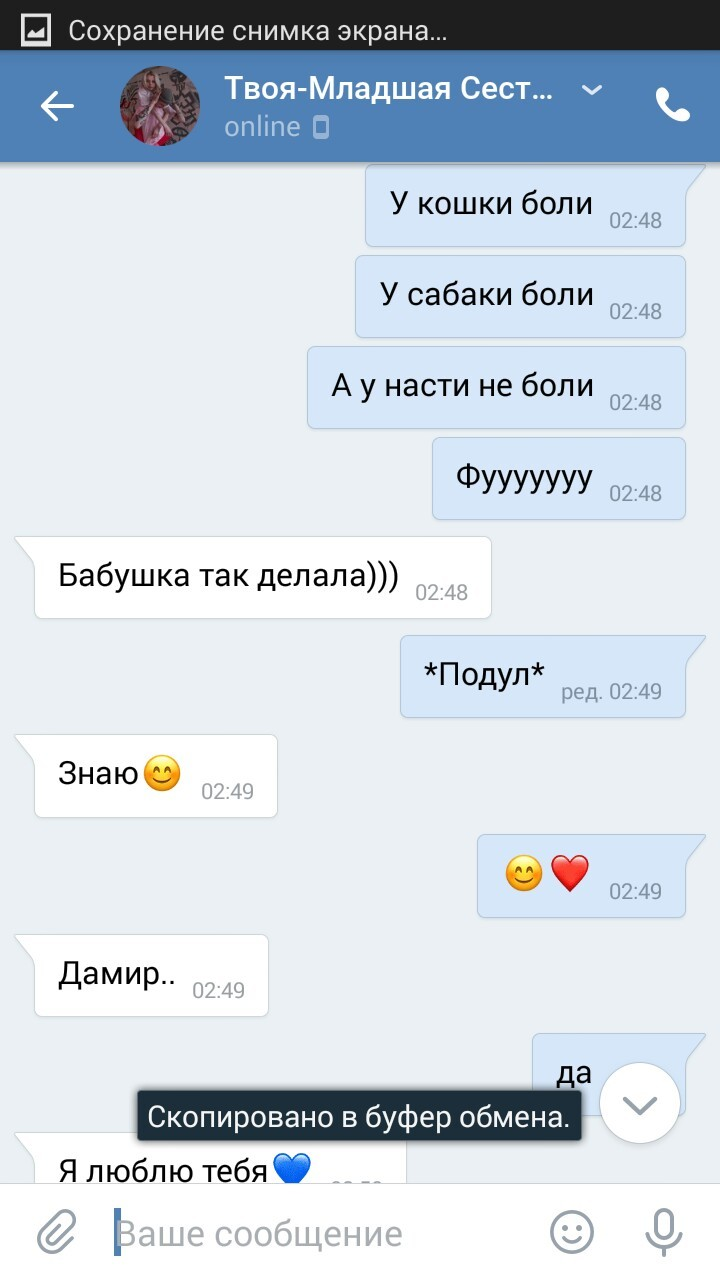
Task: Go back using the header arrow
Action: pos(57,106)
